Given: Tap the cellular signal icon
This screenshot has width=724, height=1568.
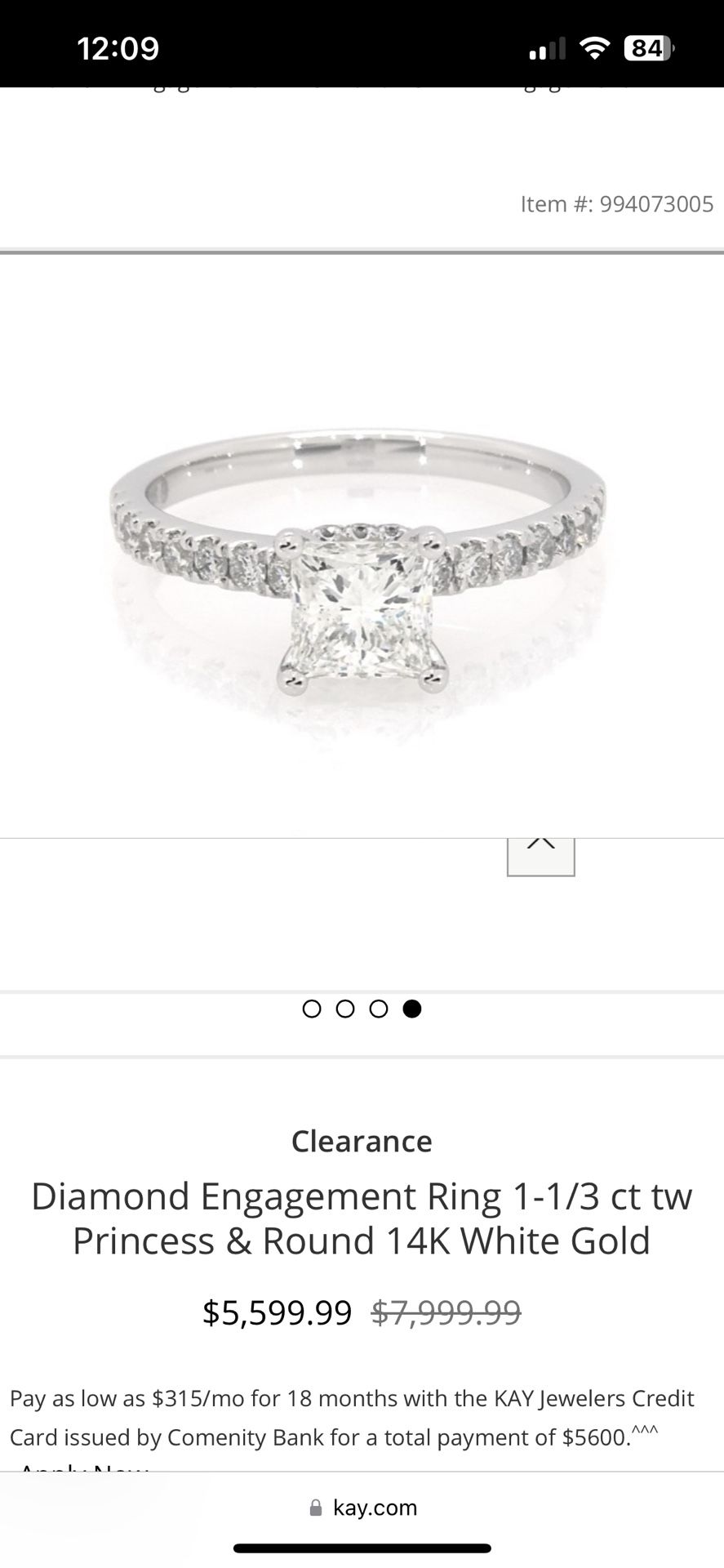Looking at the screenshot, I should click(549, 47).
